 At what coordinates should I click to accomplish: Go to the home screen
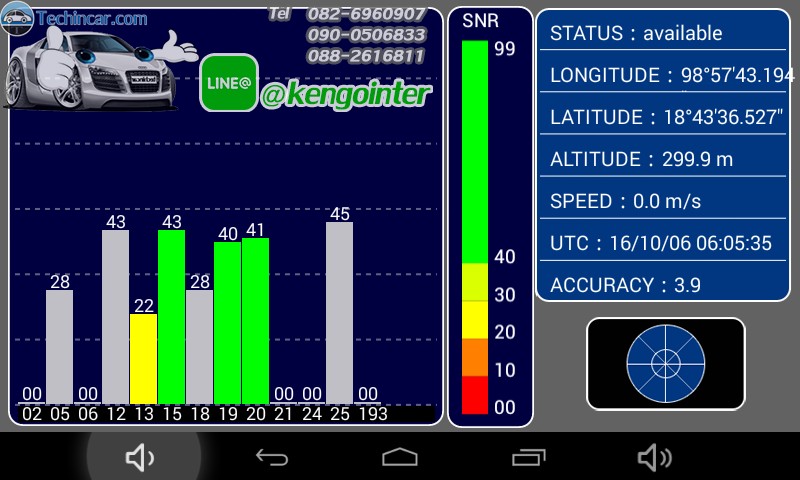400,457
